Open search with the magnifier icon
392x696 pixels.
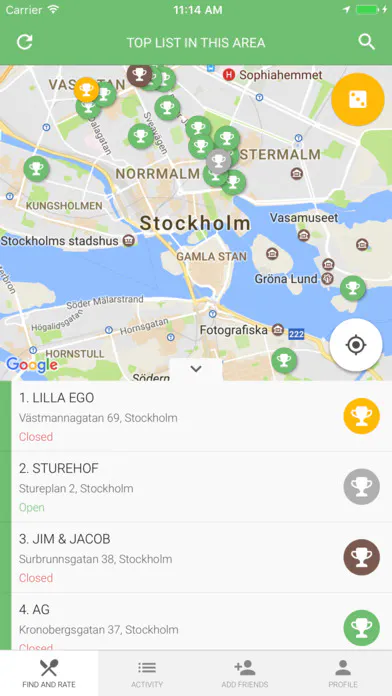tap(367, 42)
